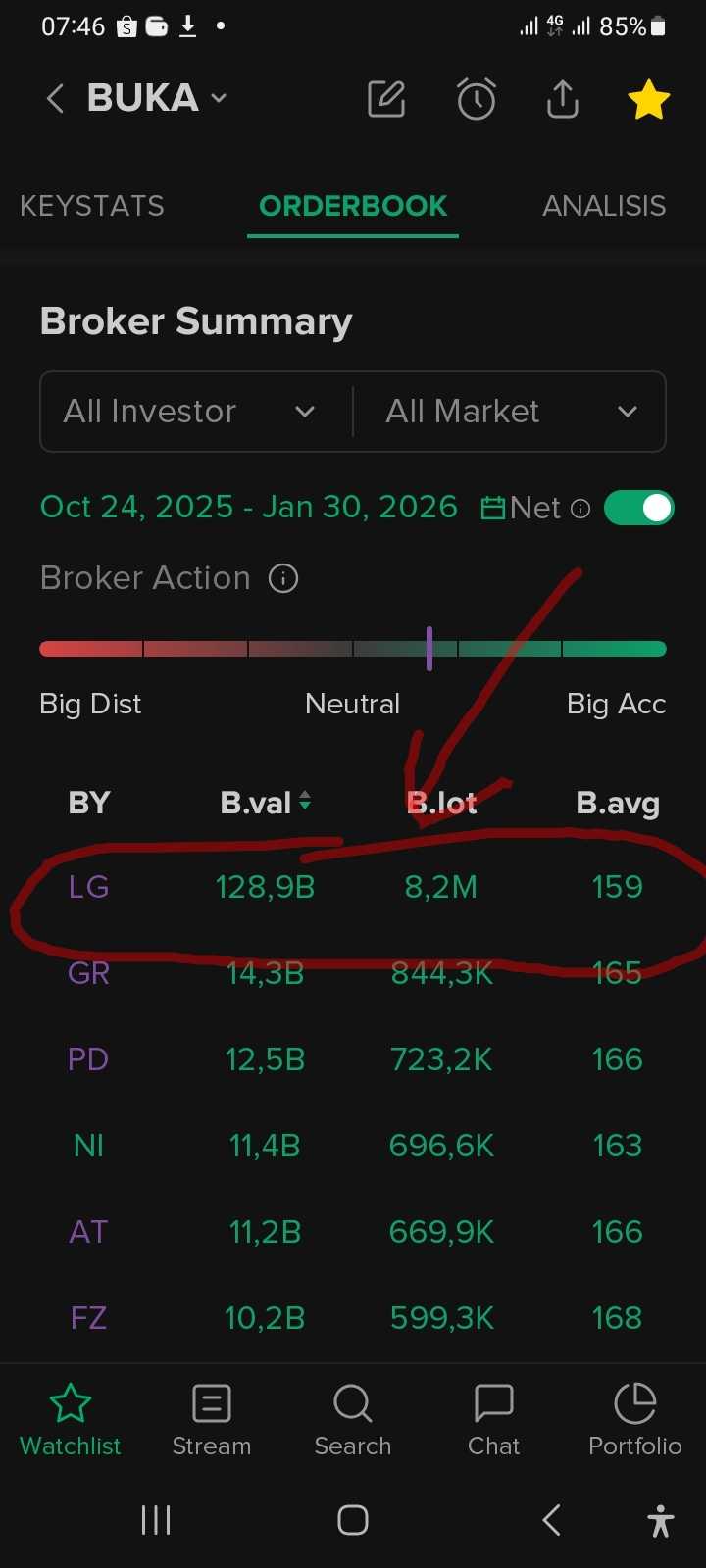View the Portfolio tab

click(x=635, y=1419)
